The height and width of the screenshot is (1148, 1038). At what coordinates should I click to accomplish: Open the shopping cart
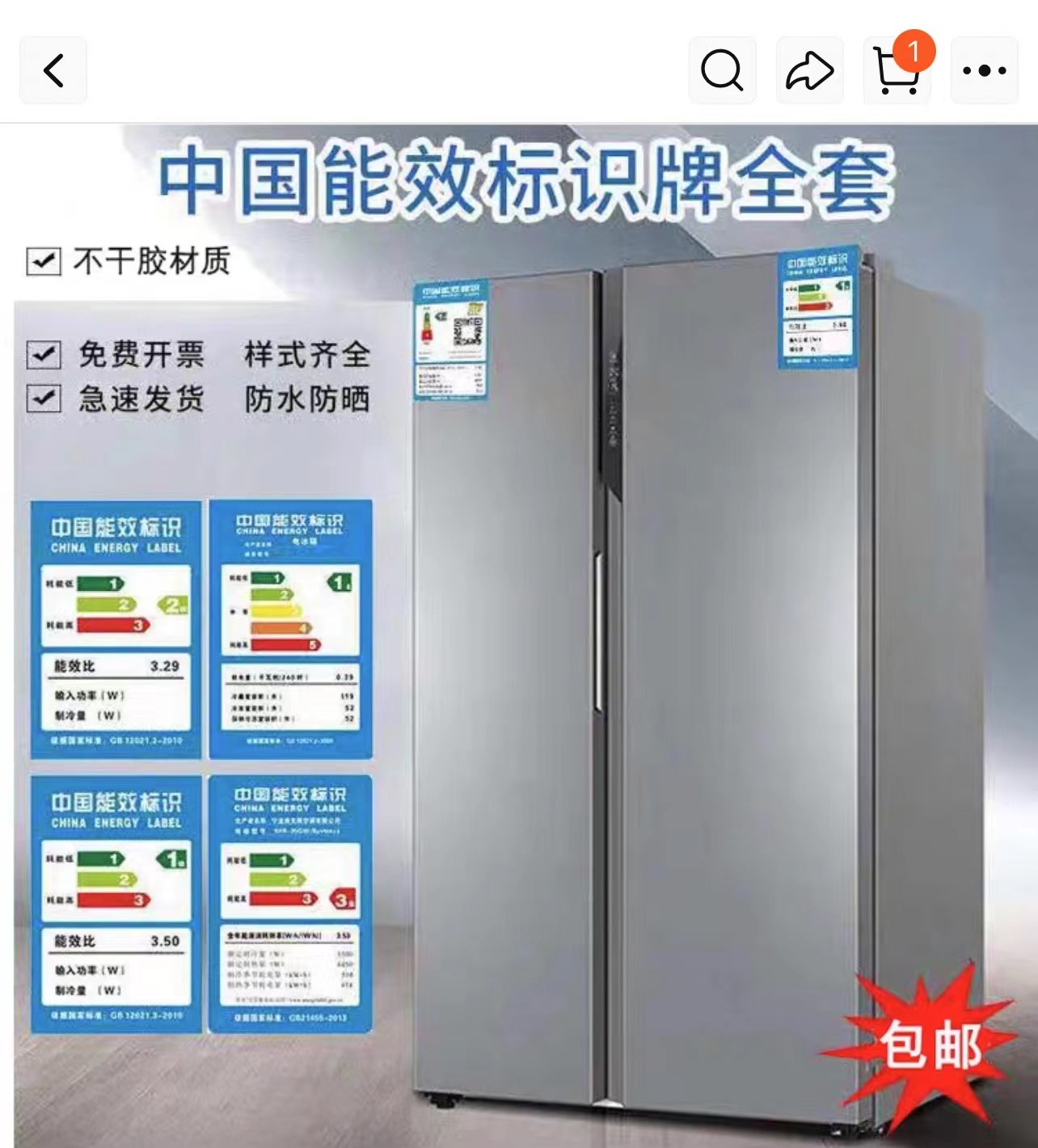(x=897, y=70)
